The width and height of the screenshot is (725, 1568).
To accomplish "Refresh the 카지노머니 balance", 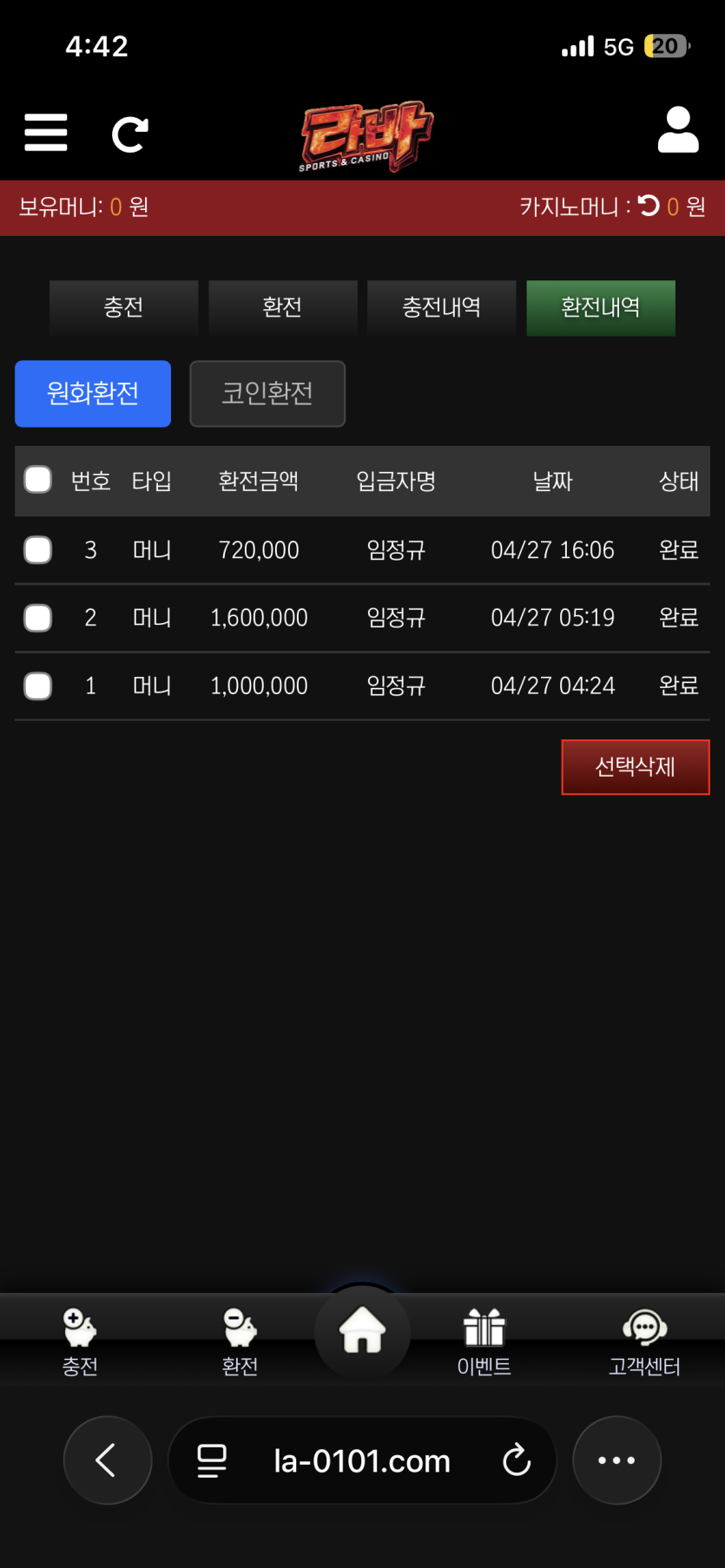I will coord(649,206).
